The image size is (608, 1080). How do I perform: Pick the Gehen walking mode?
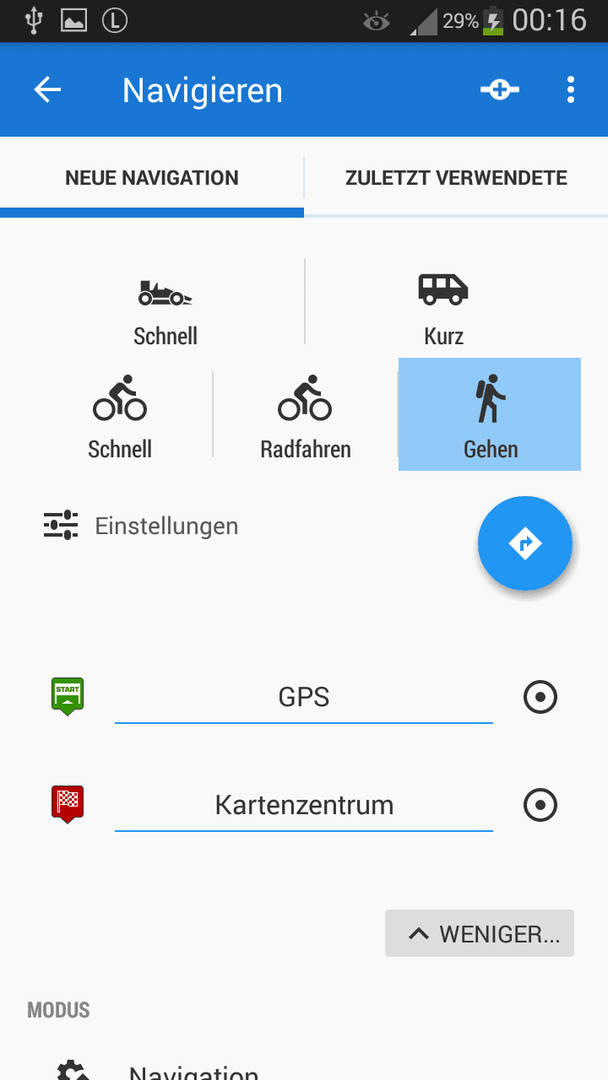click(490, 415)
